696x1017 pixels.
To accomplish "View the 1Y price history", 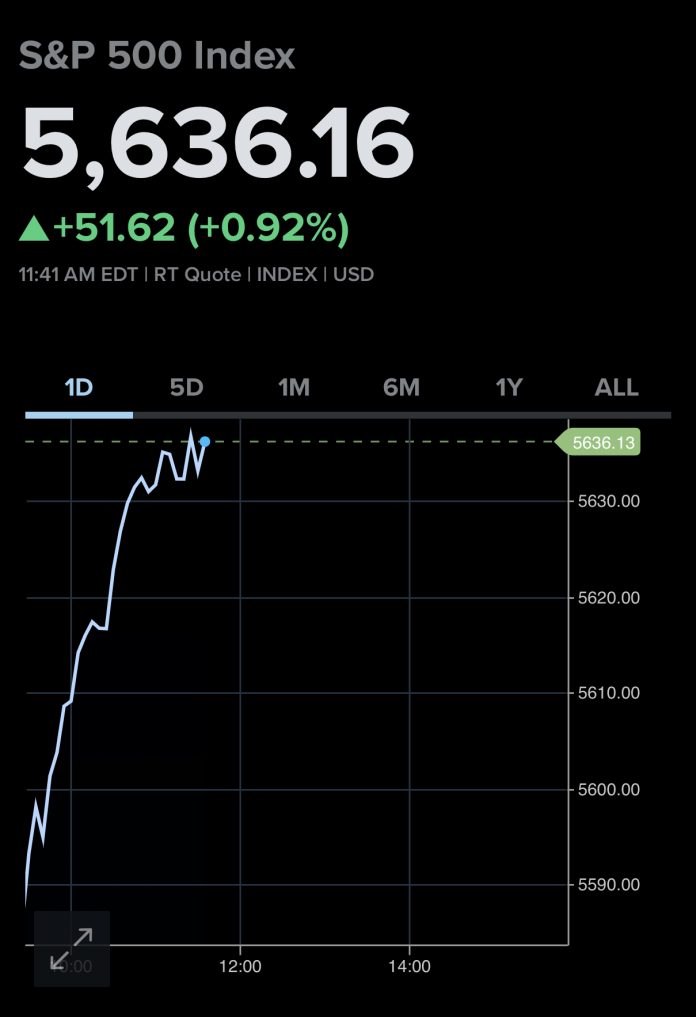I will pos(509,388).
